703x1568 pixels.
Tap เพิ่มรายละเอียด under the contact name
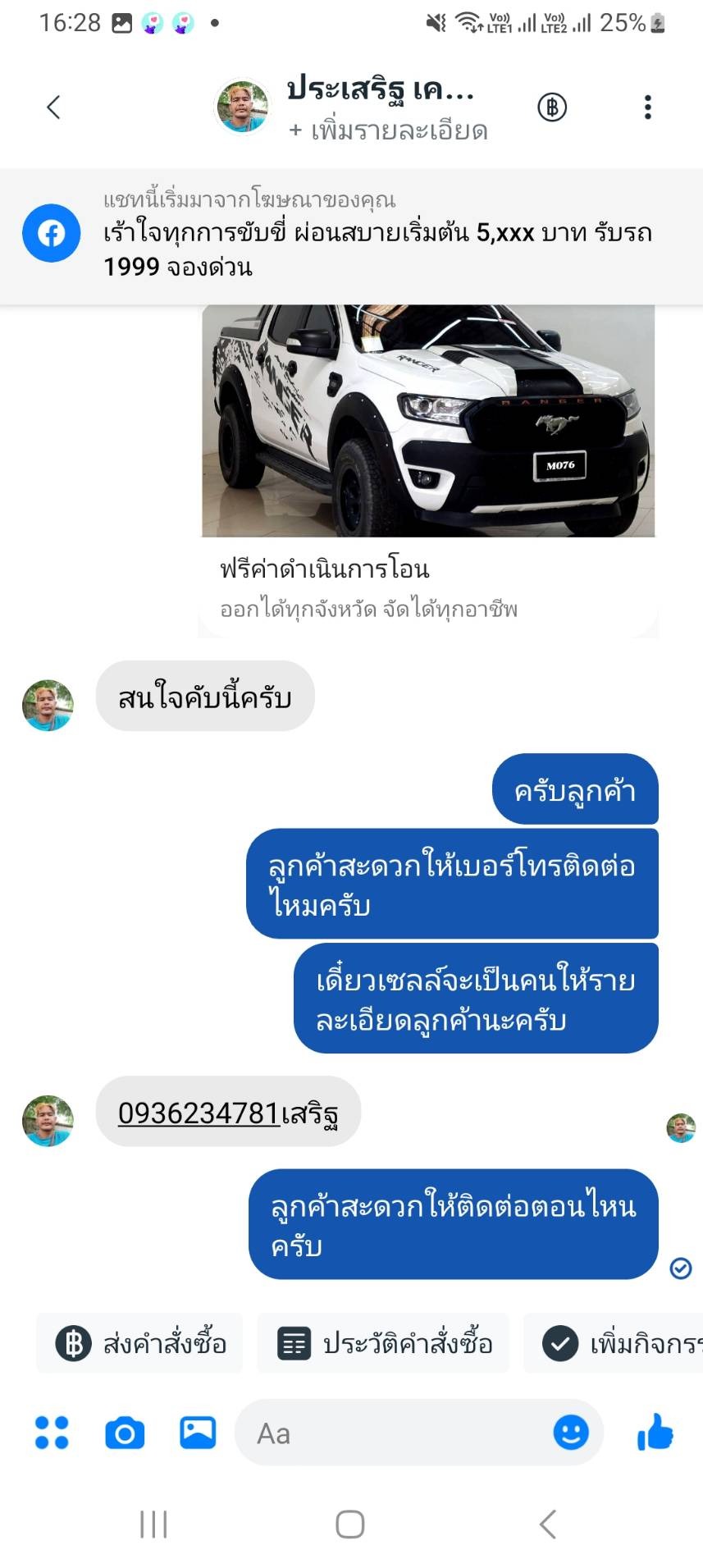pos(388,130)
